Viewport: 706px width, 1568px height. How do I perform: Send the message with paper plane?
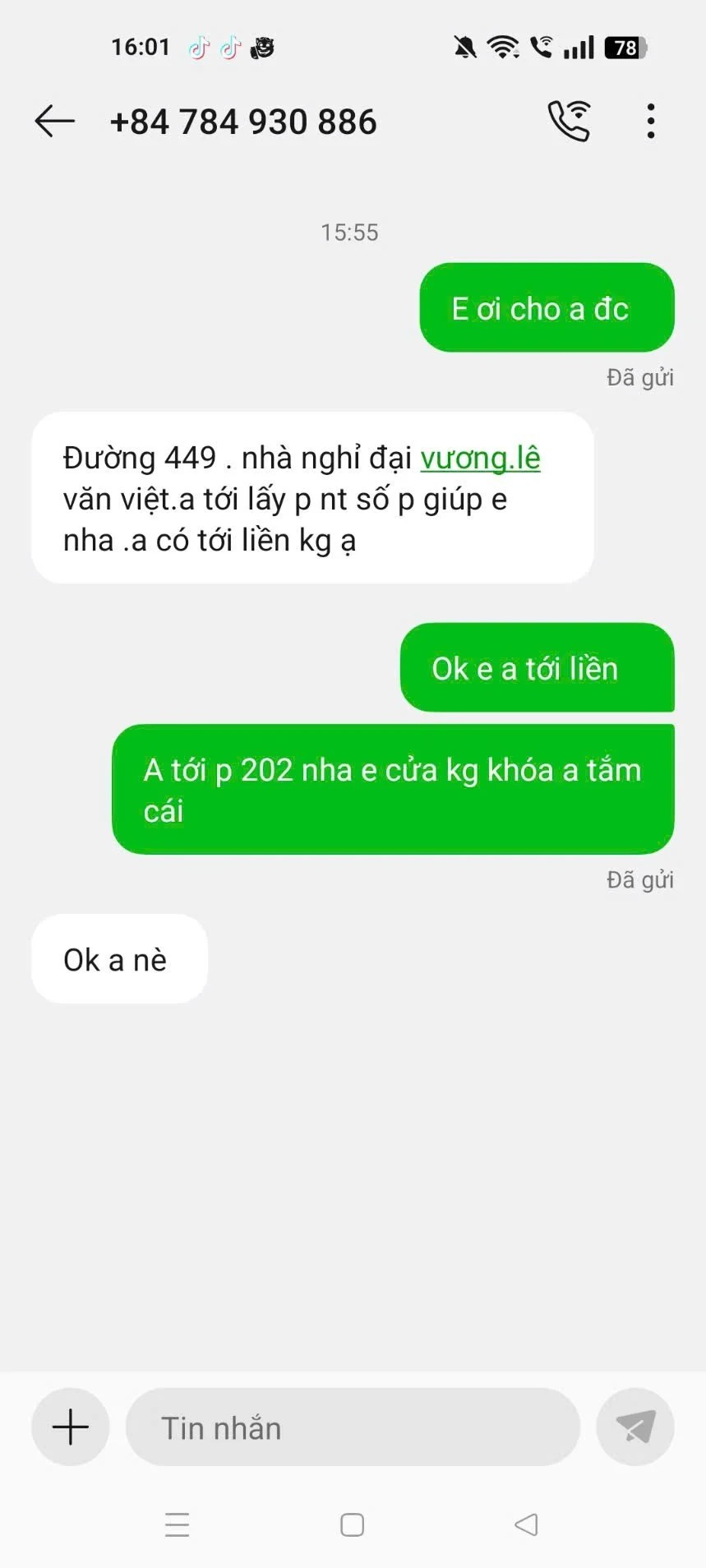pos(634,1427)
